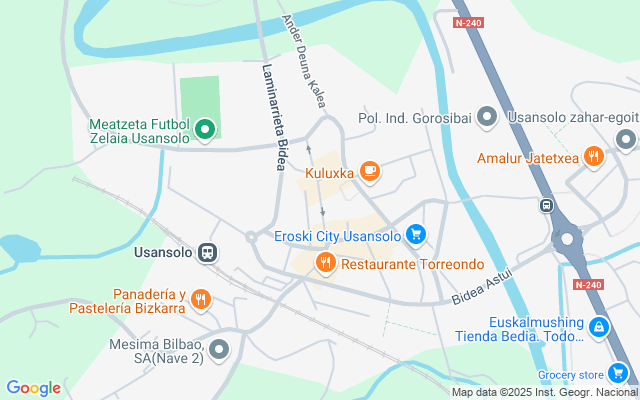Open the Meatzeta Futbol Zelaia Usansolo pin
This screenshot has height=400, width=640.
(x=205, y=128)
